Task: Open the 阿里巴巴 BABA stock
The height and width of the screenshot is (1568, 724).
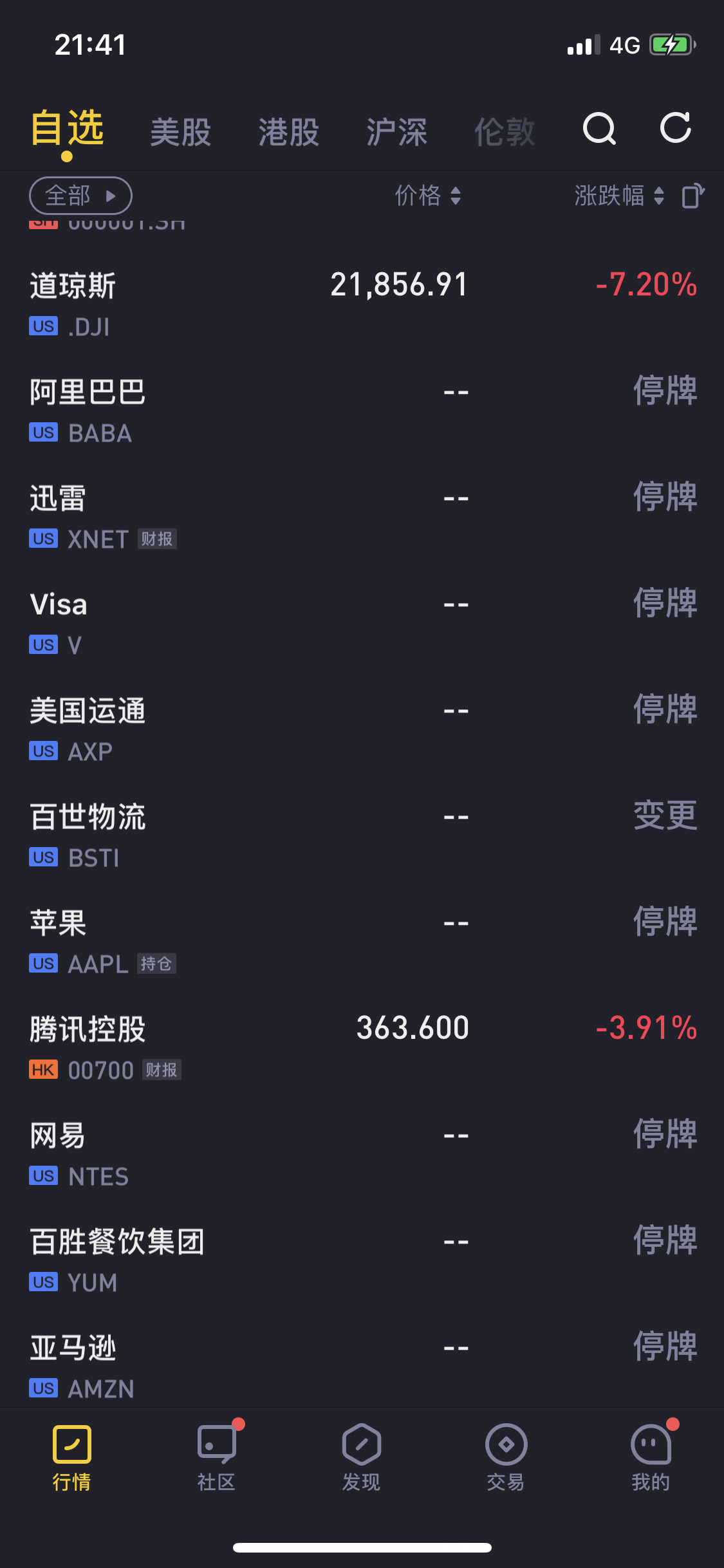Action: pos(362,411)
